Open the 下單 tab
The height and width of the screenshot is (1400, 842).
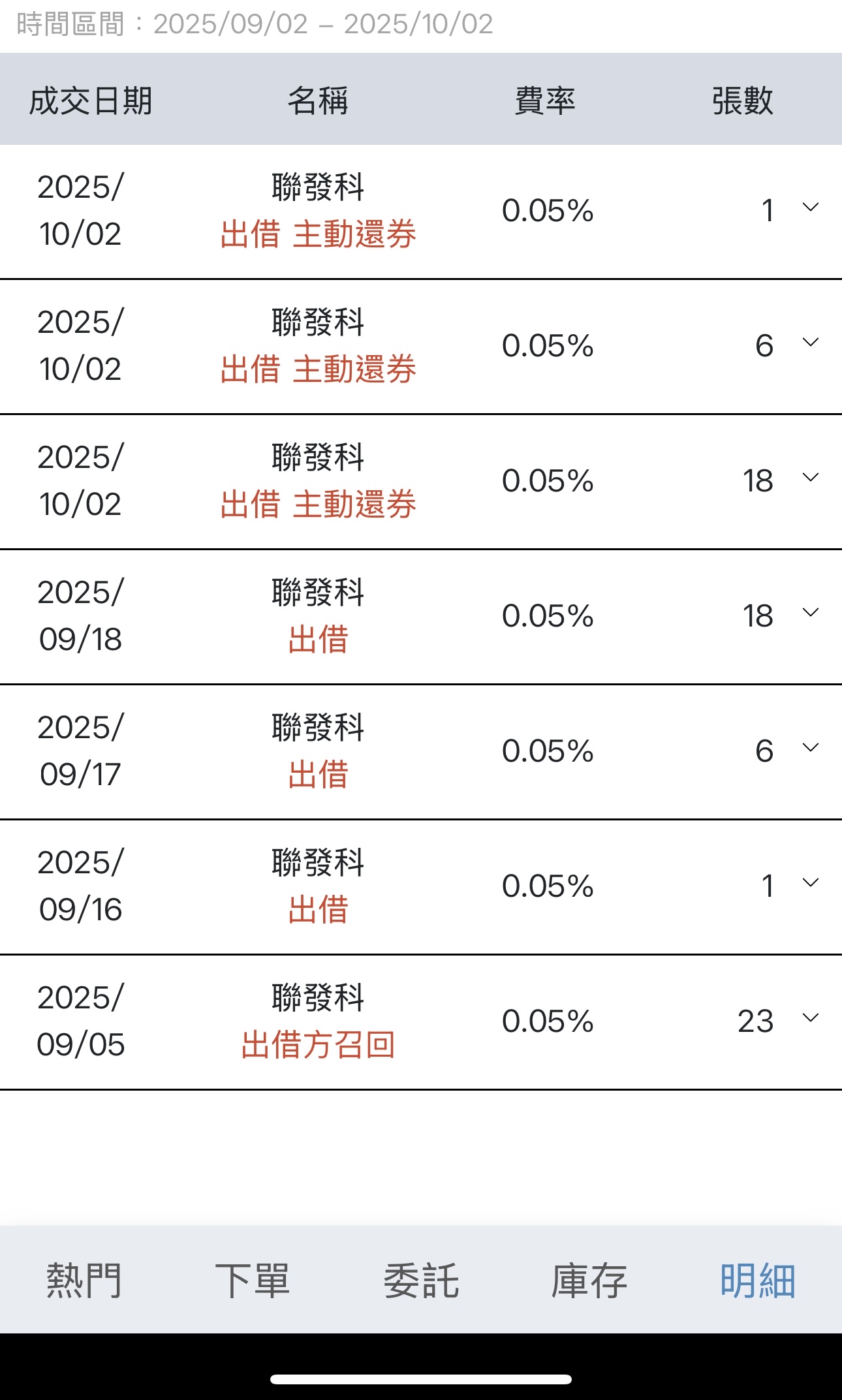(253, 1280)
